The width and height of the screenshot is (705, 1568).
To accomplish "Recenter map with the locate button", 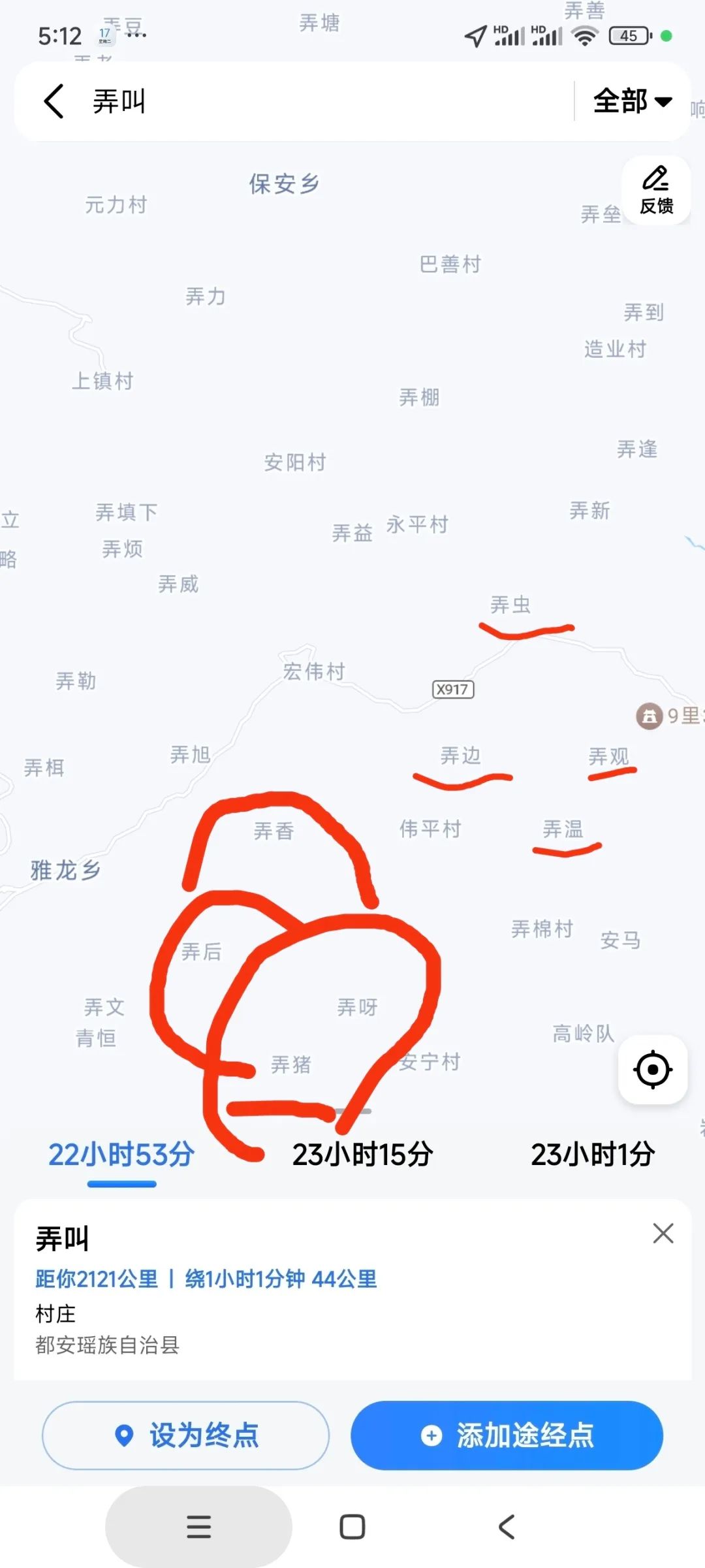I will [652, 1070].
